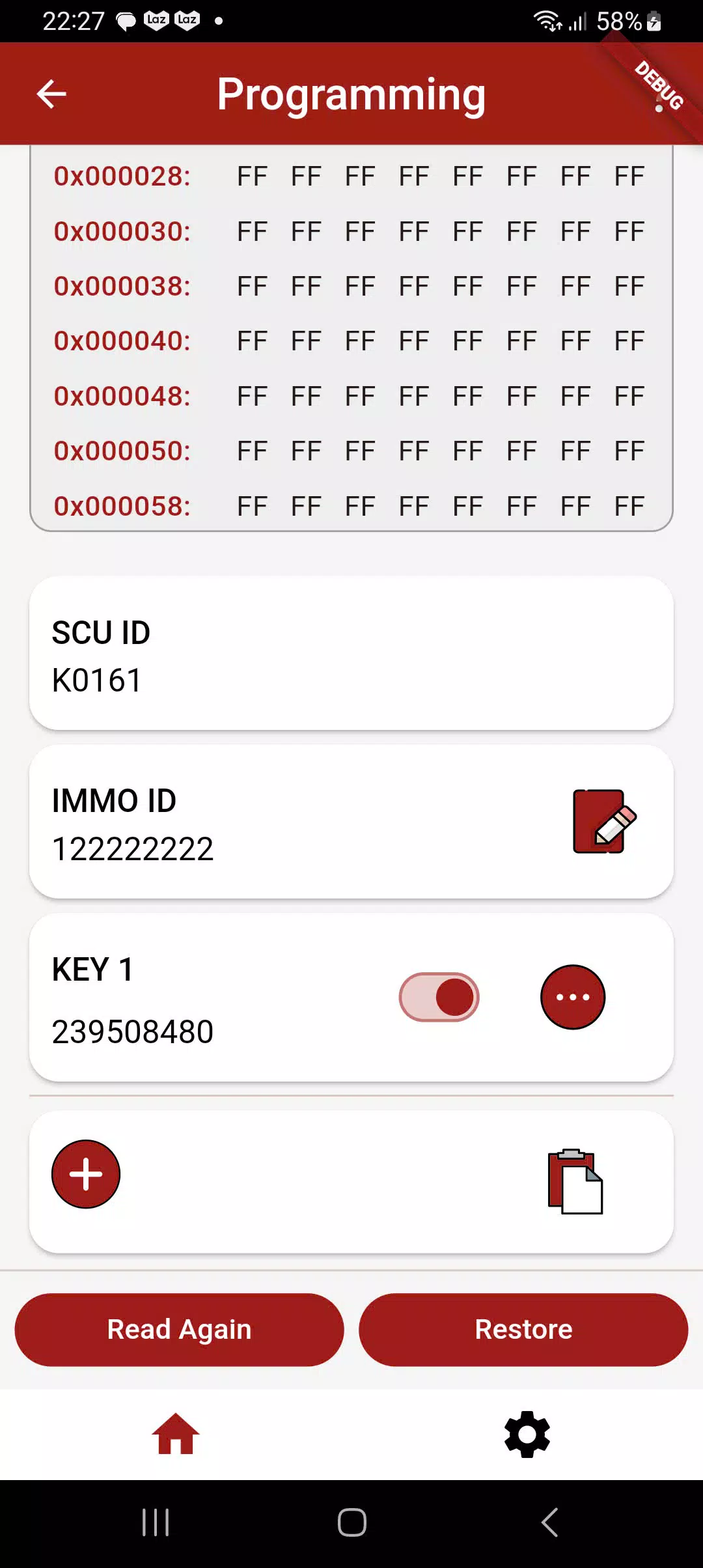The width and height of the screenshot is (703, 1568).
Task: Tap the clipboard paste icon
Action: [x=575, y=1181]
